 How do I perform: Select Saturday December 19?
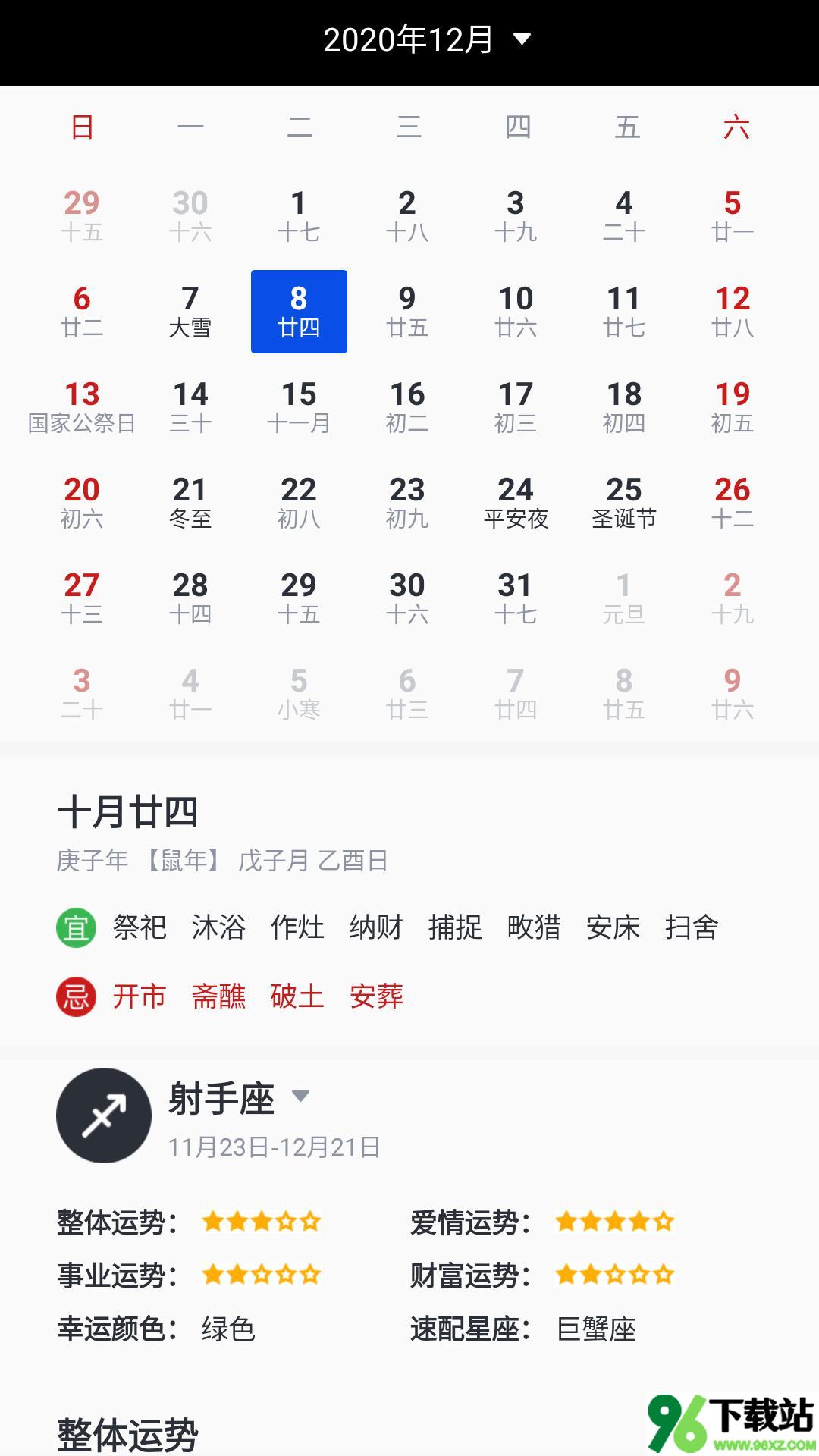click(x=733, y=407)
